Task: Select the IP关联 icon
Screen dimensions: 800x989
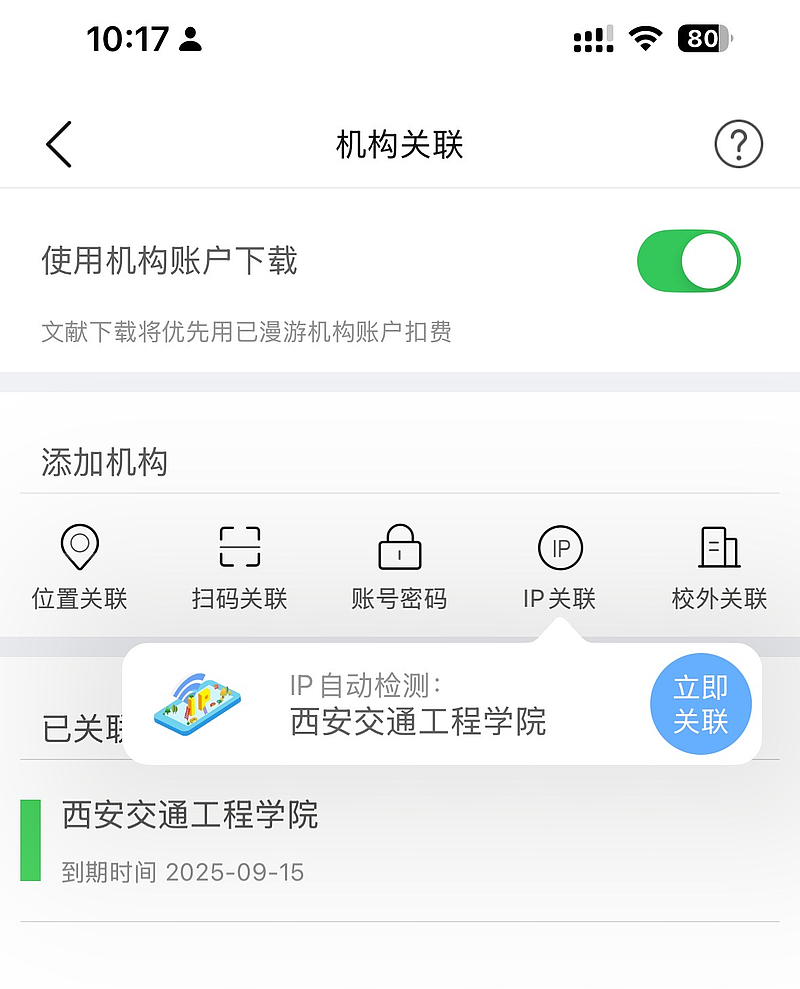Action: [558, 547]
